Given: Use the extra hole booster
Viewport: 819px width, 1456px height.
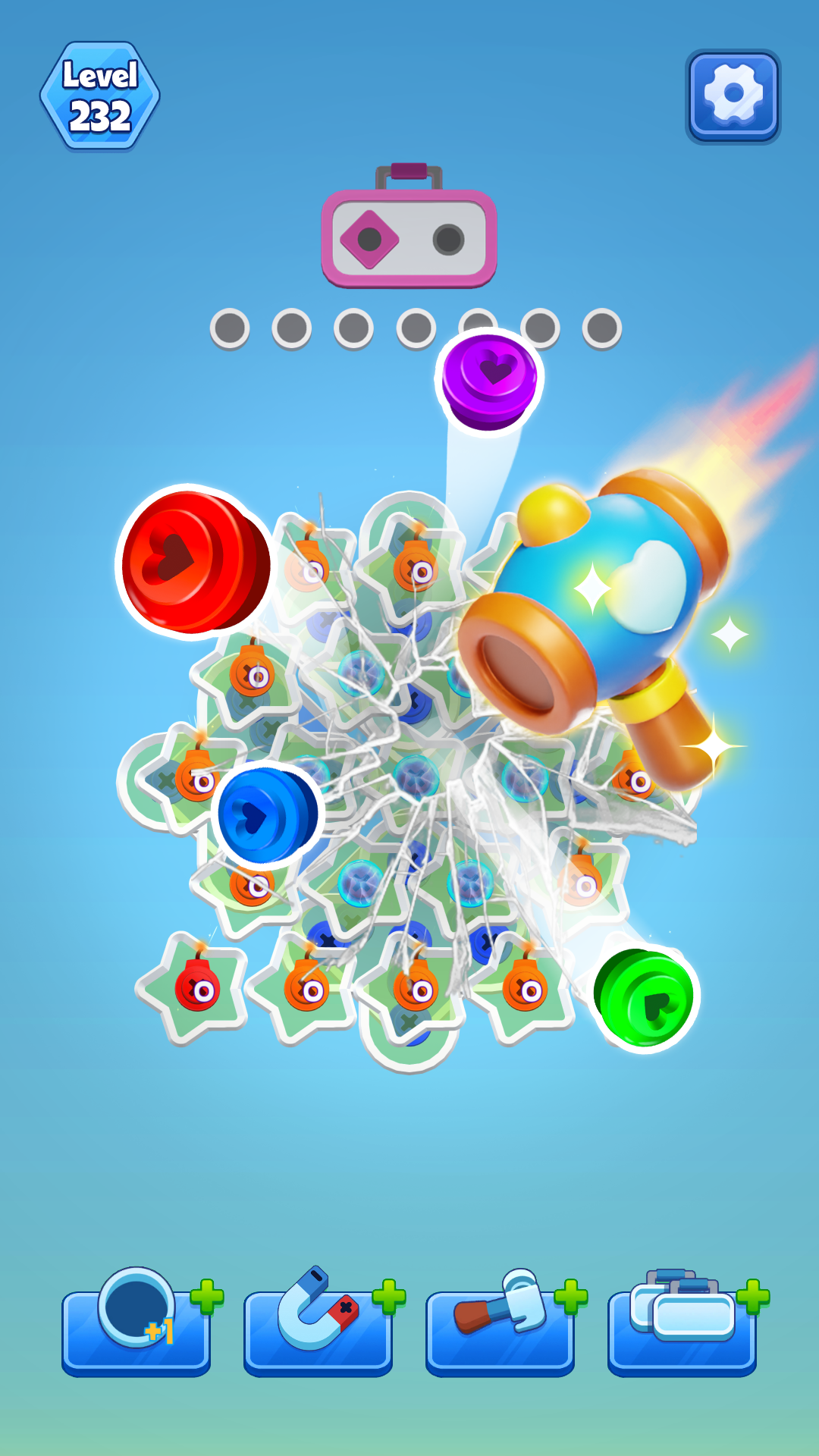Looking at the screenshot, I should (136, 1323).
